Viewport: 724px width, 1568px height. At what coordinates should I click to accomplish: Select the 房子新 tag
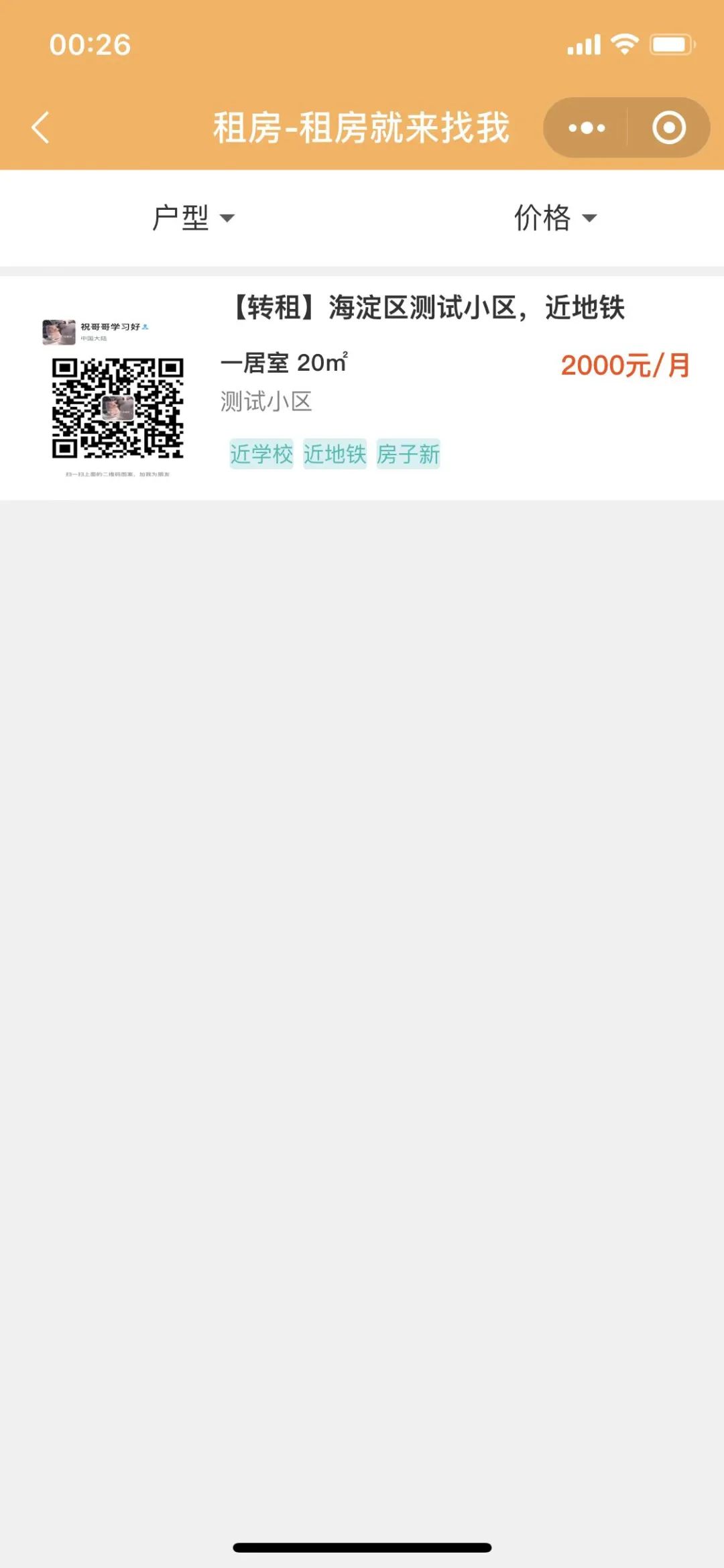click(408, 455)
